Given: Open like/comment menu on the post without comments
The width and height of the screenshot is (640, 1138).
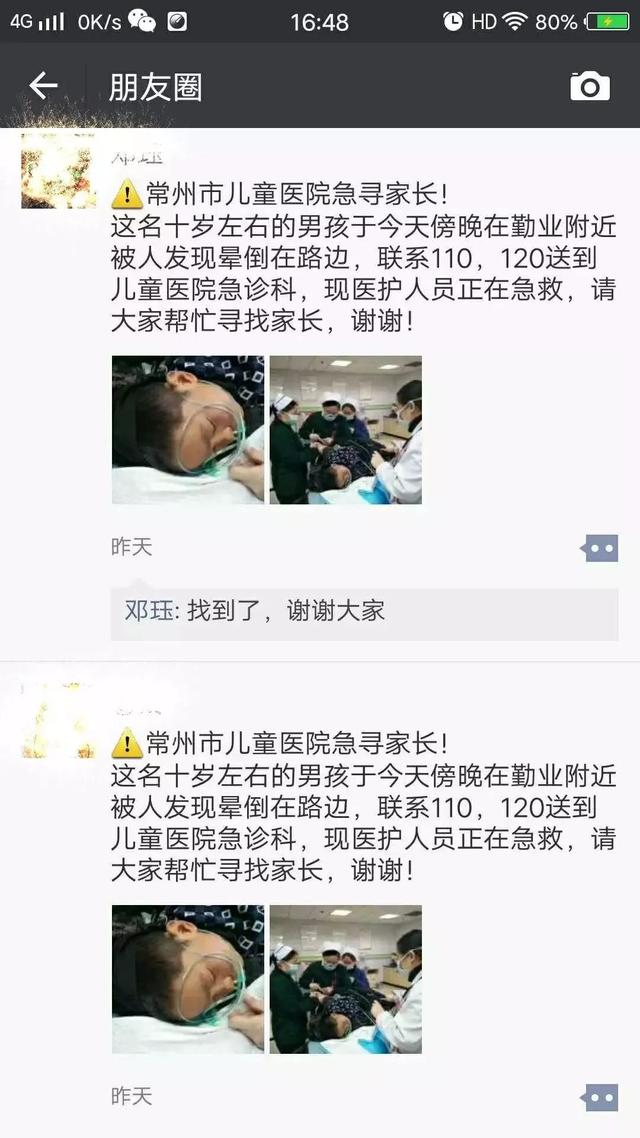Looking at the screenshot, I should coord(601,1097).
